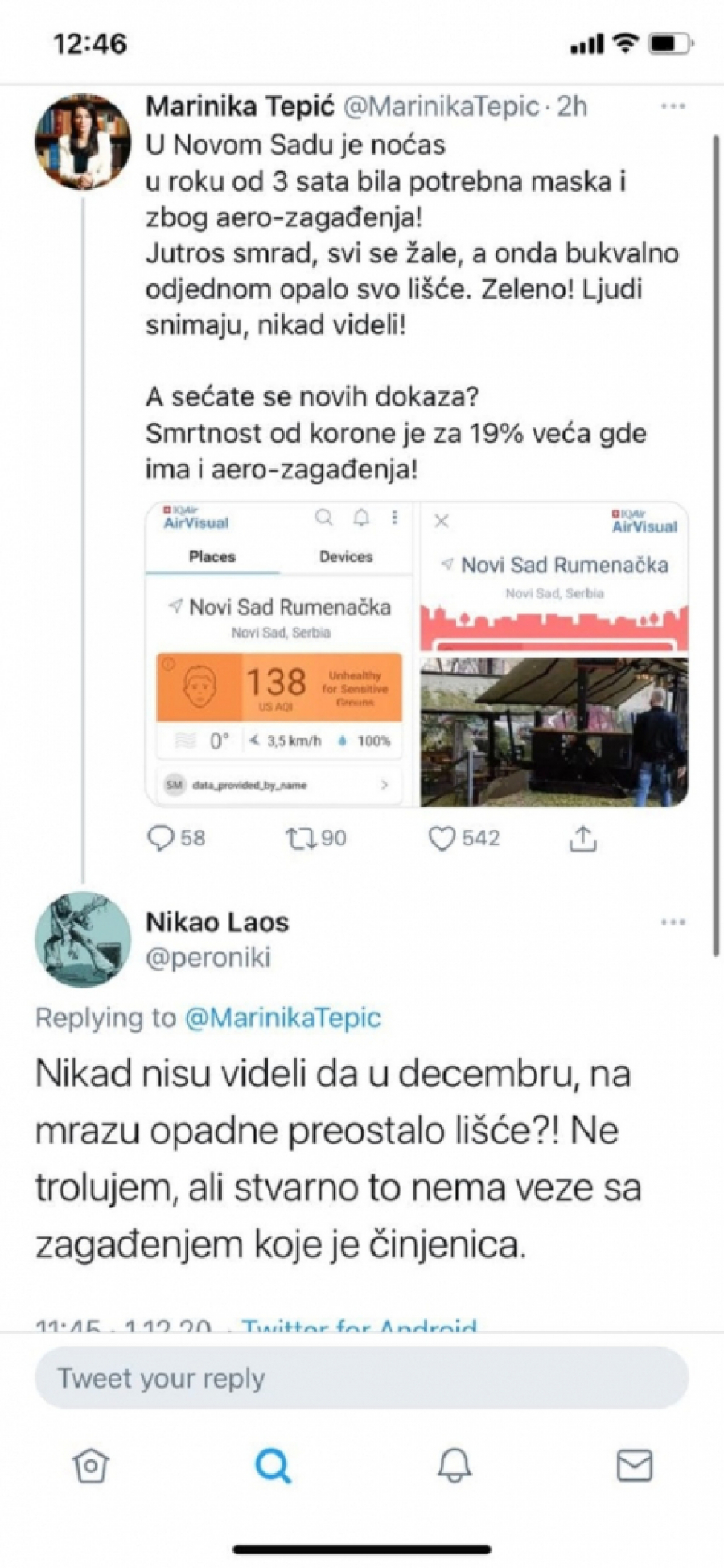Open the Messages tab

coord(634,1466)
